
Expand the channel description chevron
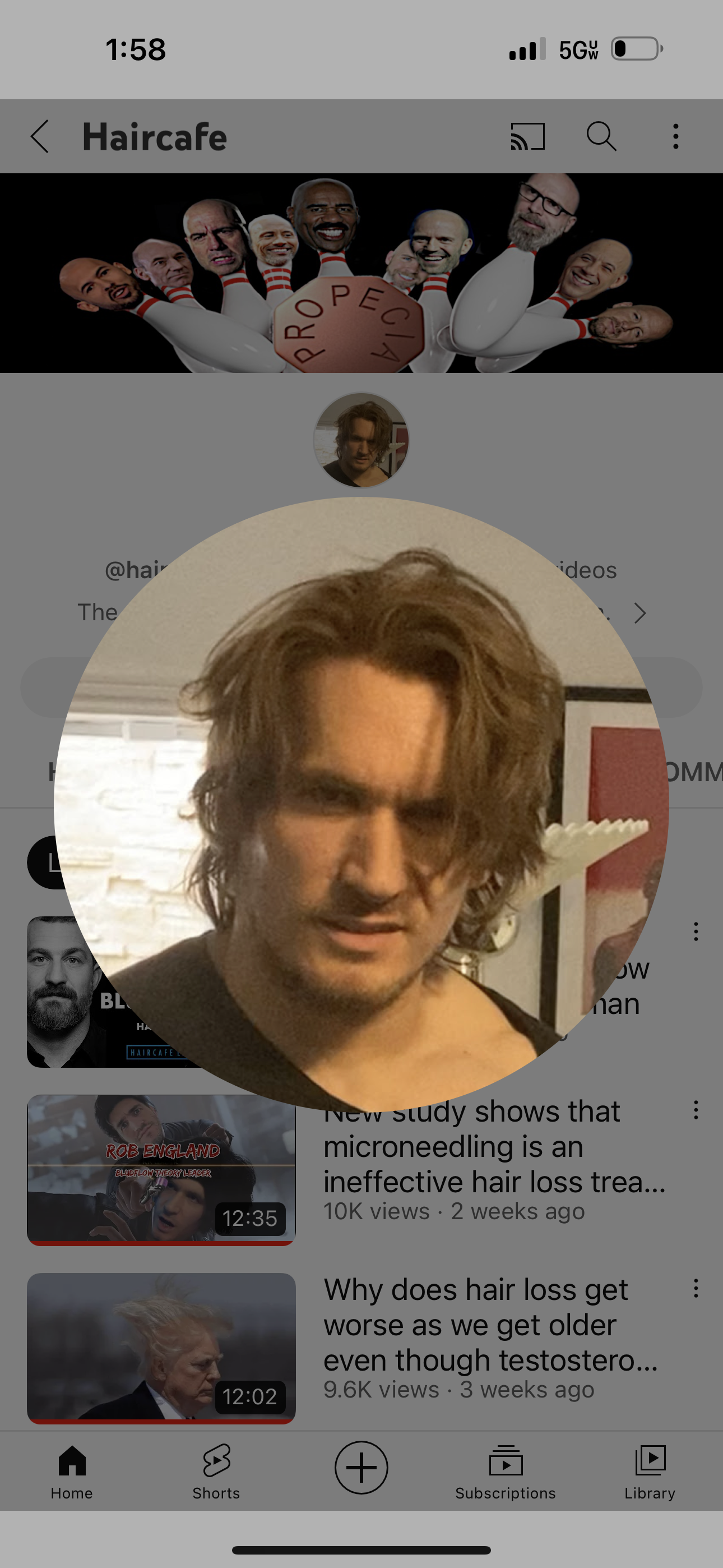pos(639,613)
